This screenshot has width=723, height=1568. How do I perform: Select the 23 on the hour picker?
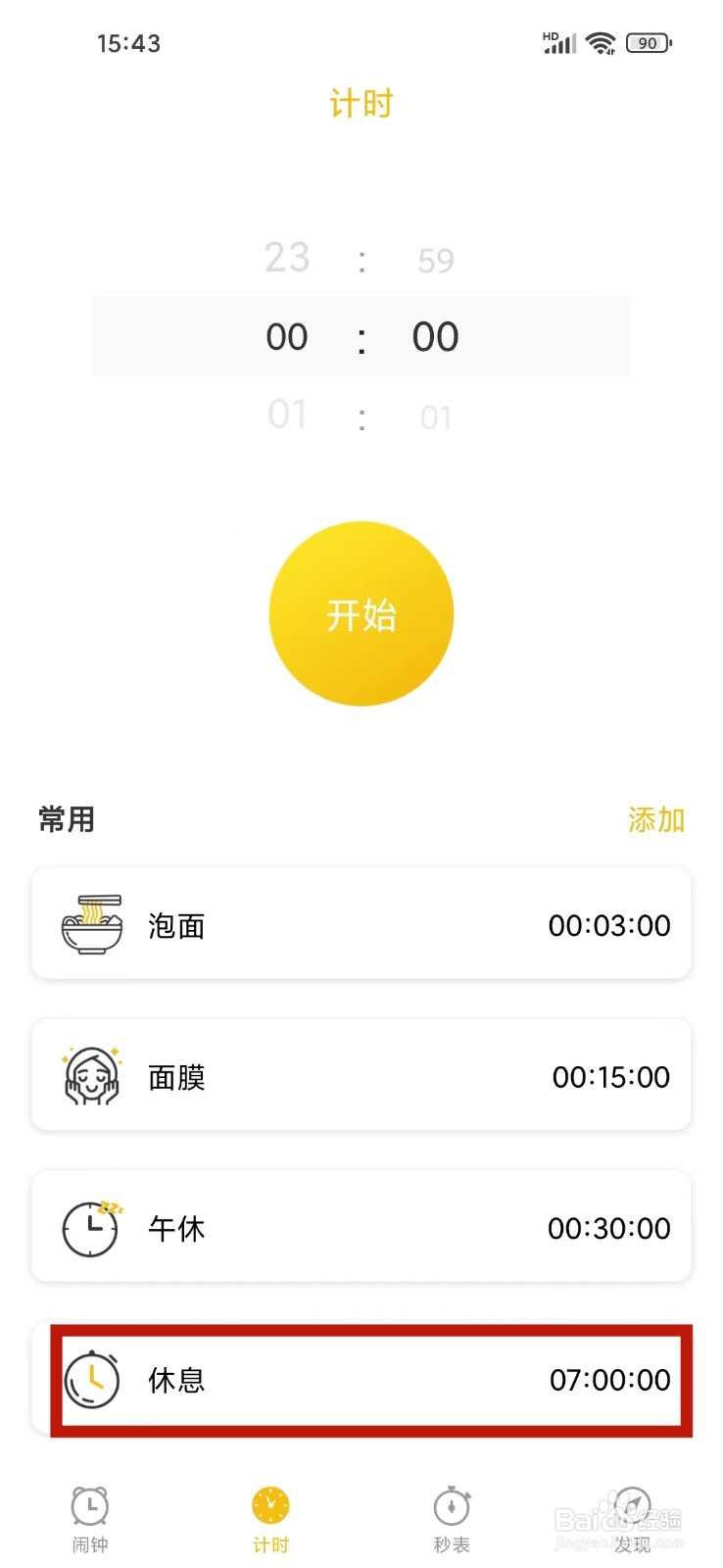point(285,258)
